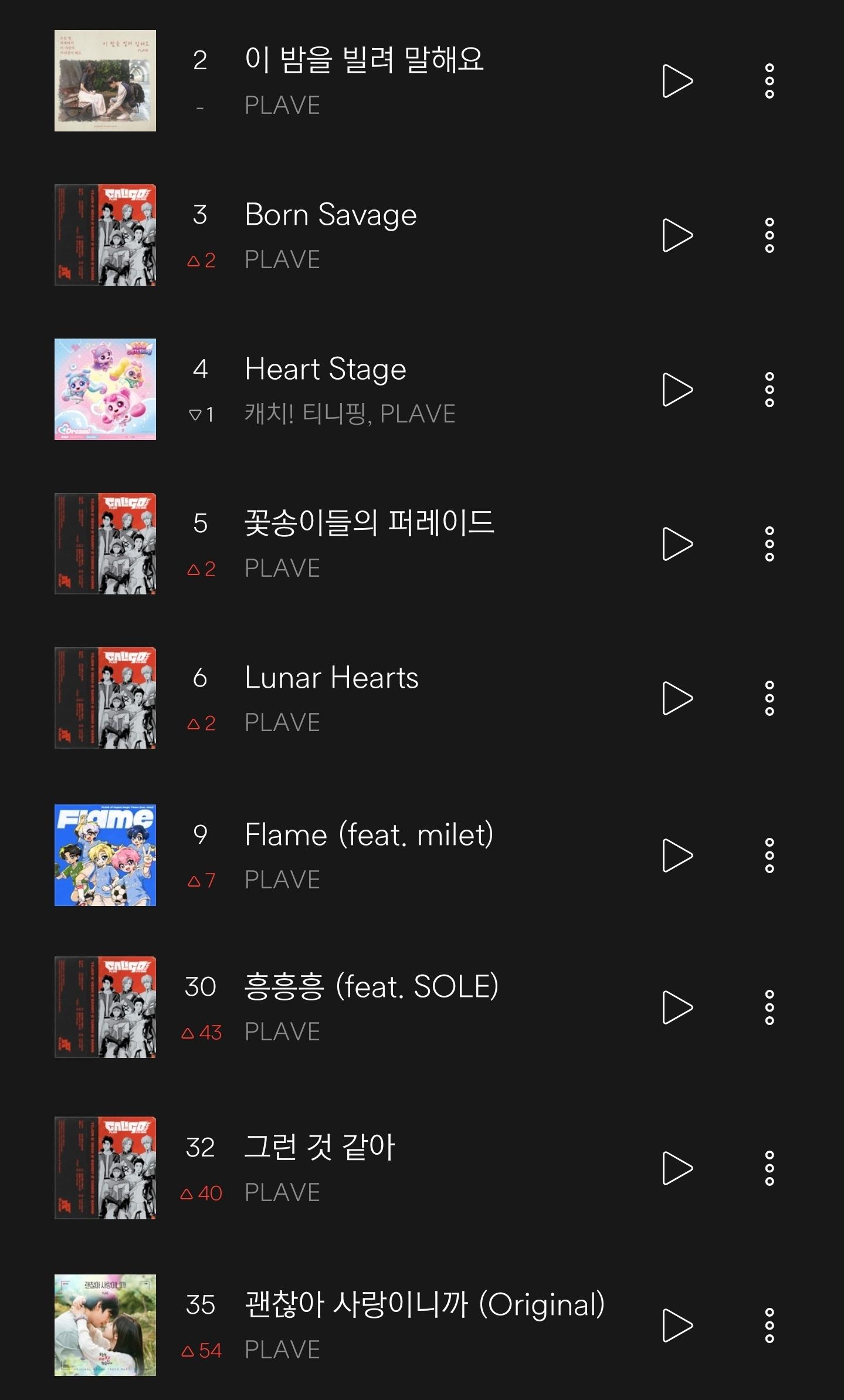Open more options for Flame (feat. milet)
The image size is (844, 1400).
click(770, 855)
